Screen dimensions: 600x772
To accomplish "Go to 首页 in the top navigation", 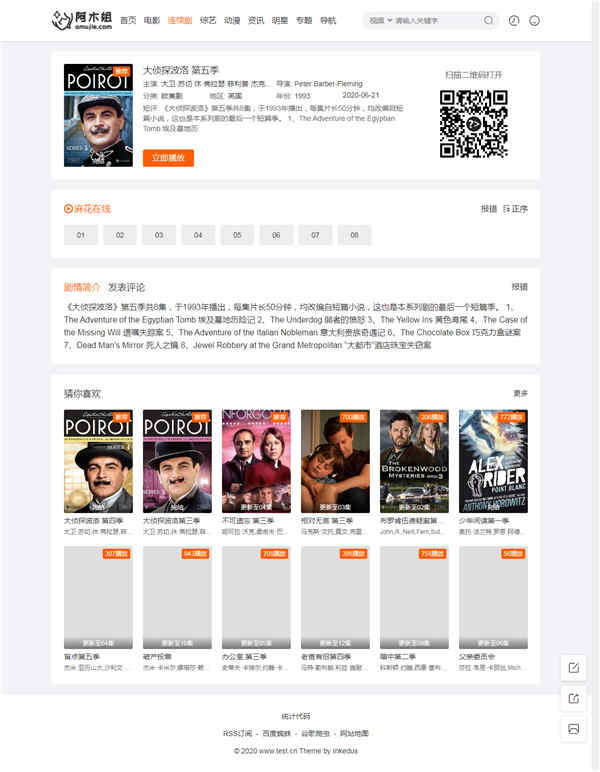I will 127,20.
